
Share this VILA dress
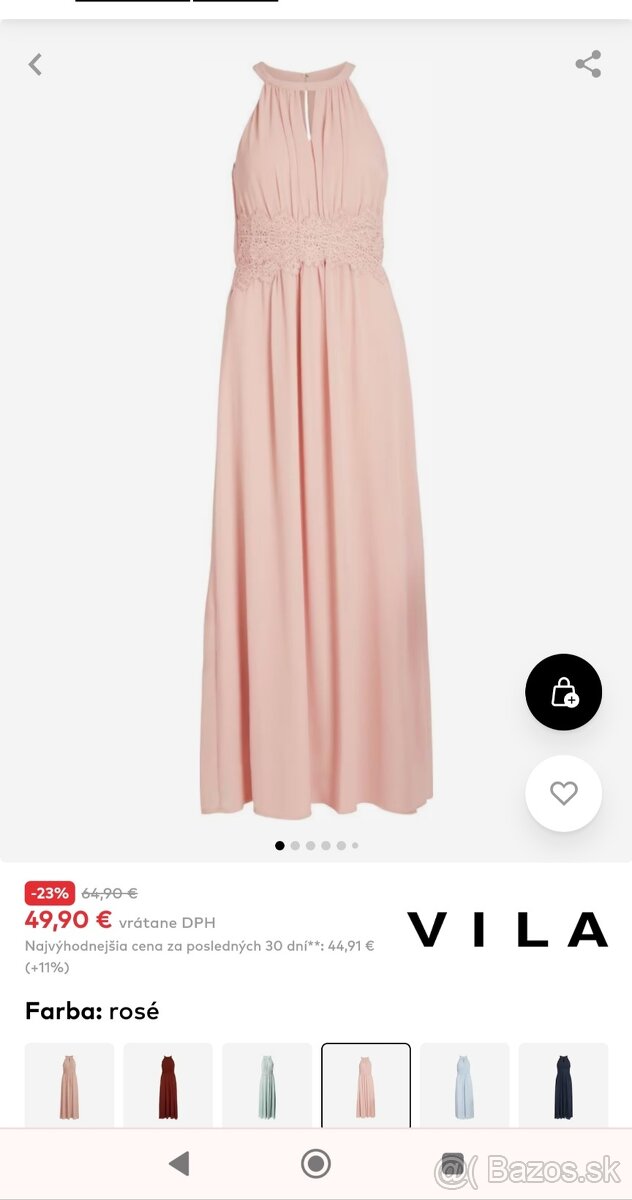tap(588, 64)
